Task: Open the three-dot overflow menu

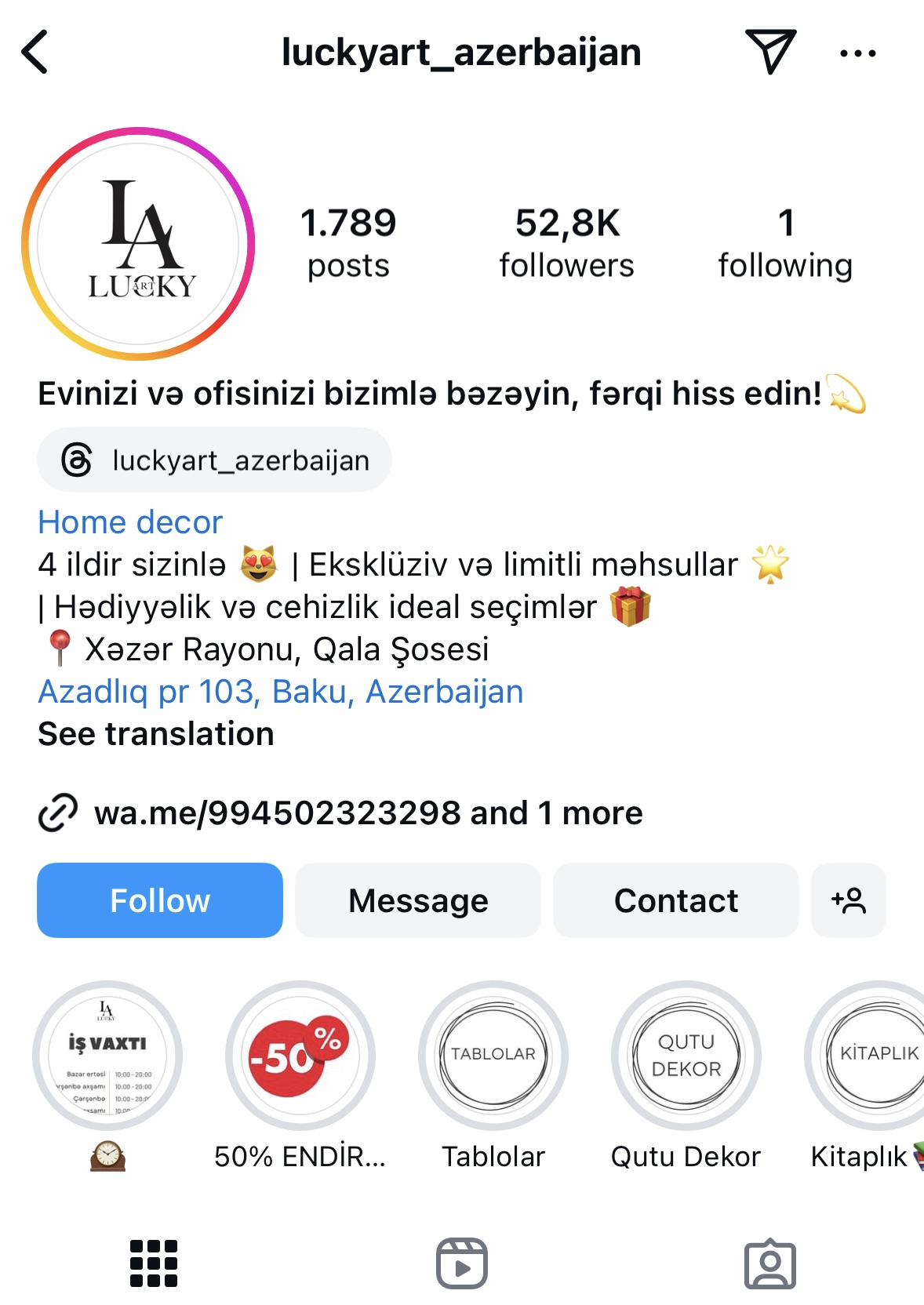Action: click(x=857, y=53)
